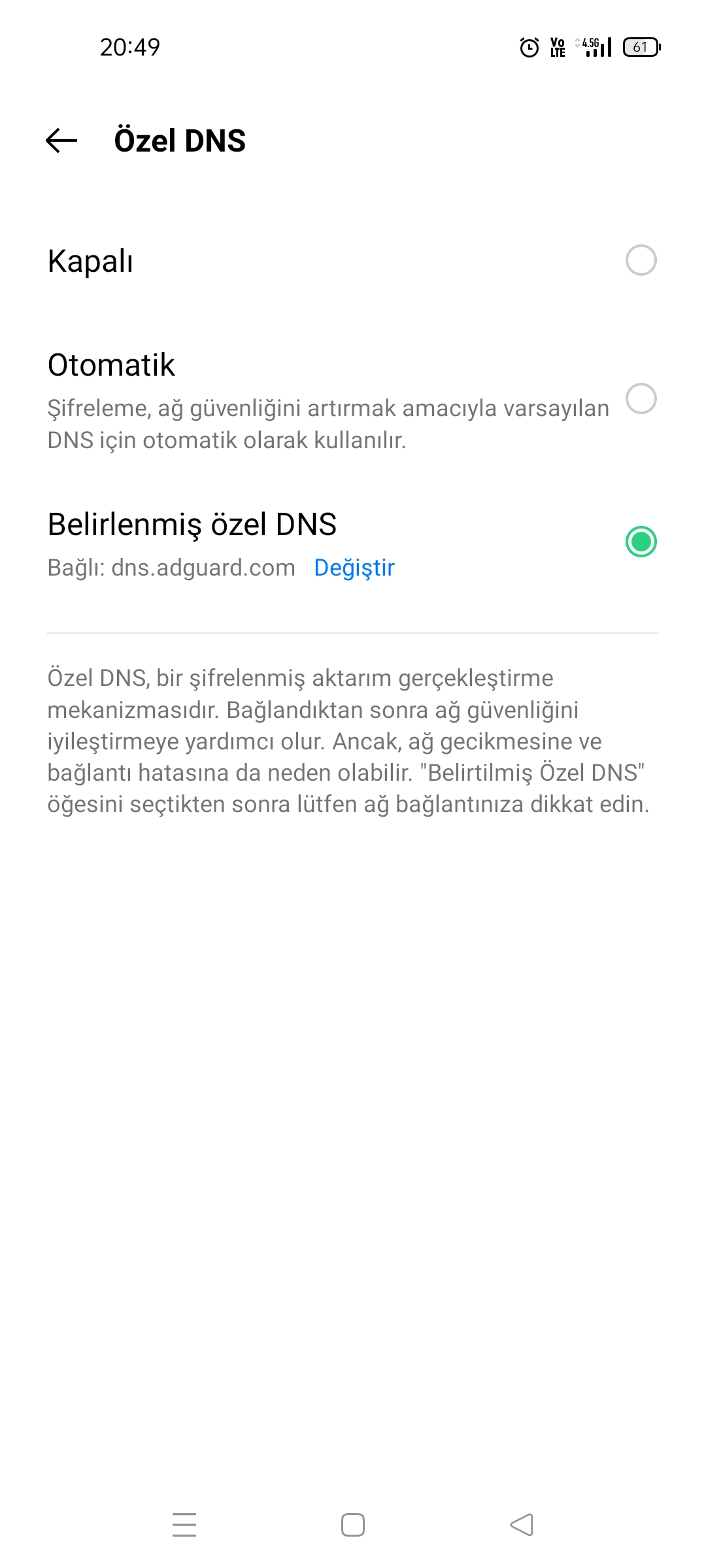706x1568 pixels.
Task: Go back from Özel DNS screen
Action: coord(61,140)
